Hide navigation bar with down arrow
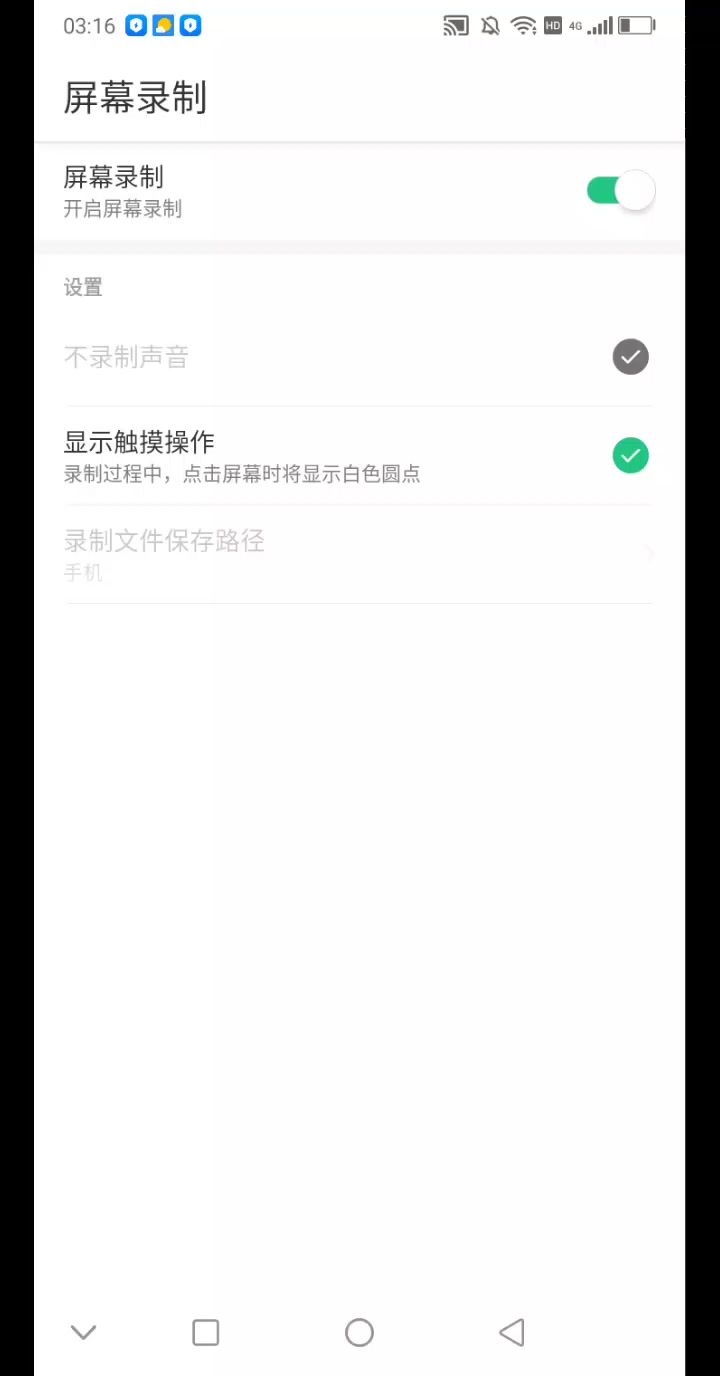The height and width of the screenshot is (1376, 720). 83,1332
